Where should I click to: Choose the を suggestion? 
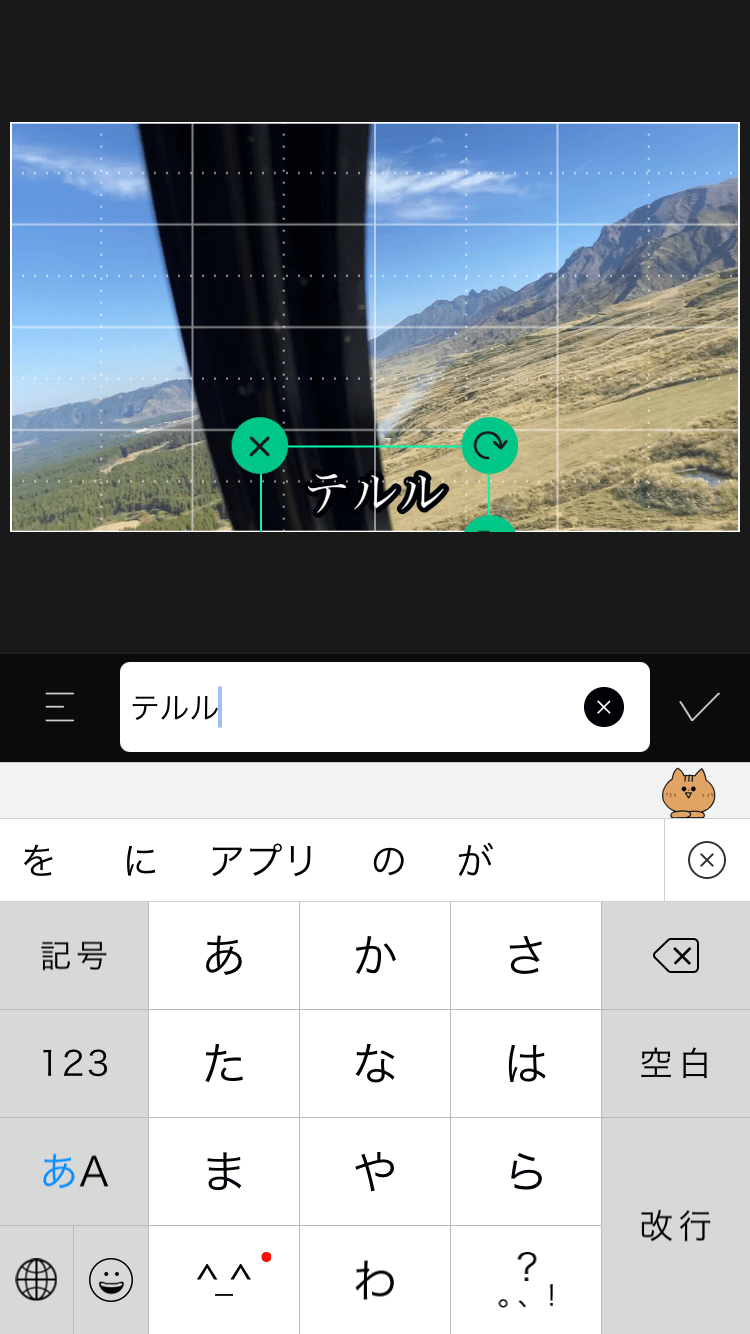[x=38, y=860]
